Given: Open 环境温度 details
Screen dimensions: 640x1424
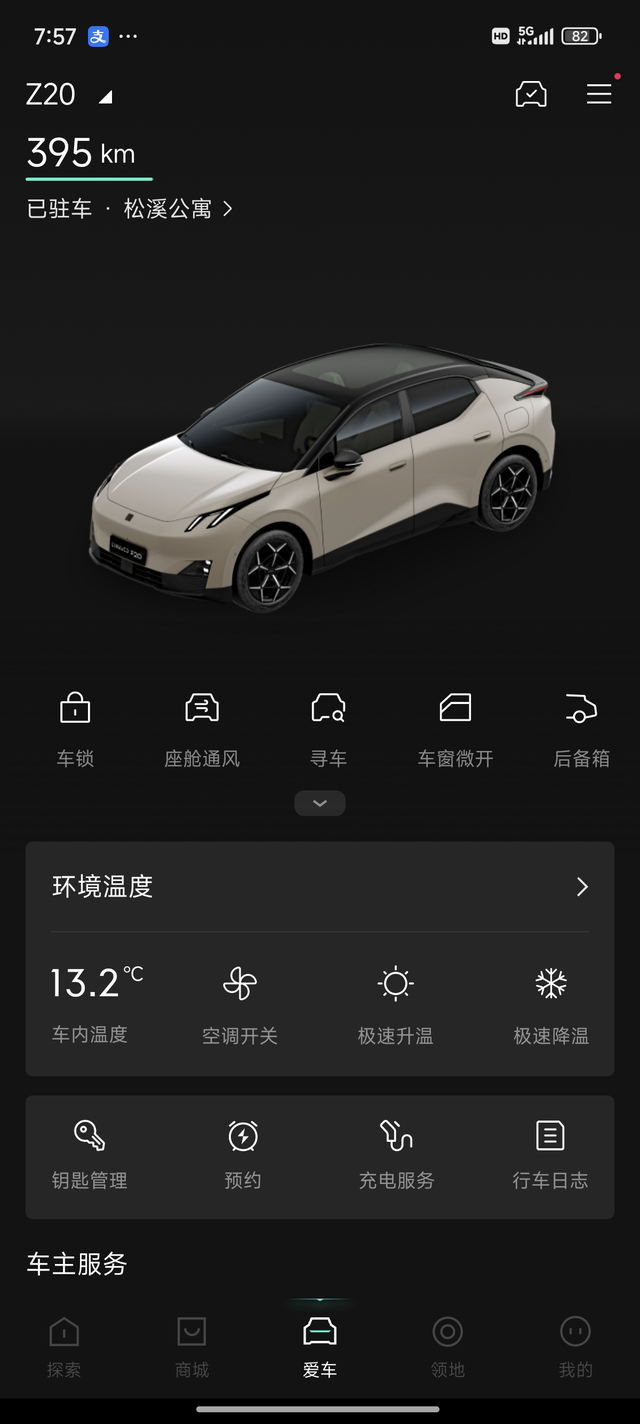Looking at the screenshot, I should (x=581, y=887).
